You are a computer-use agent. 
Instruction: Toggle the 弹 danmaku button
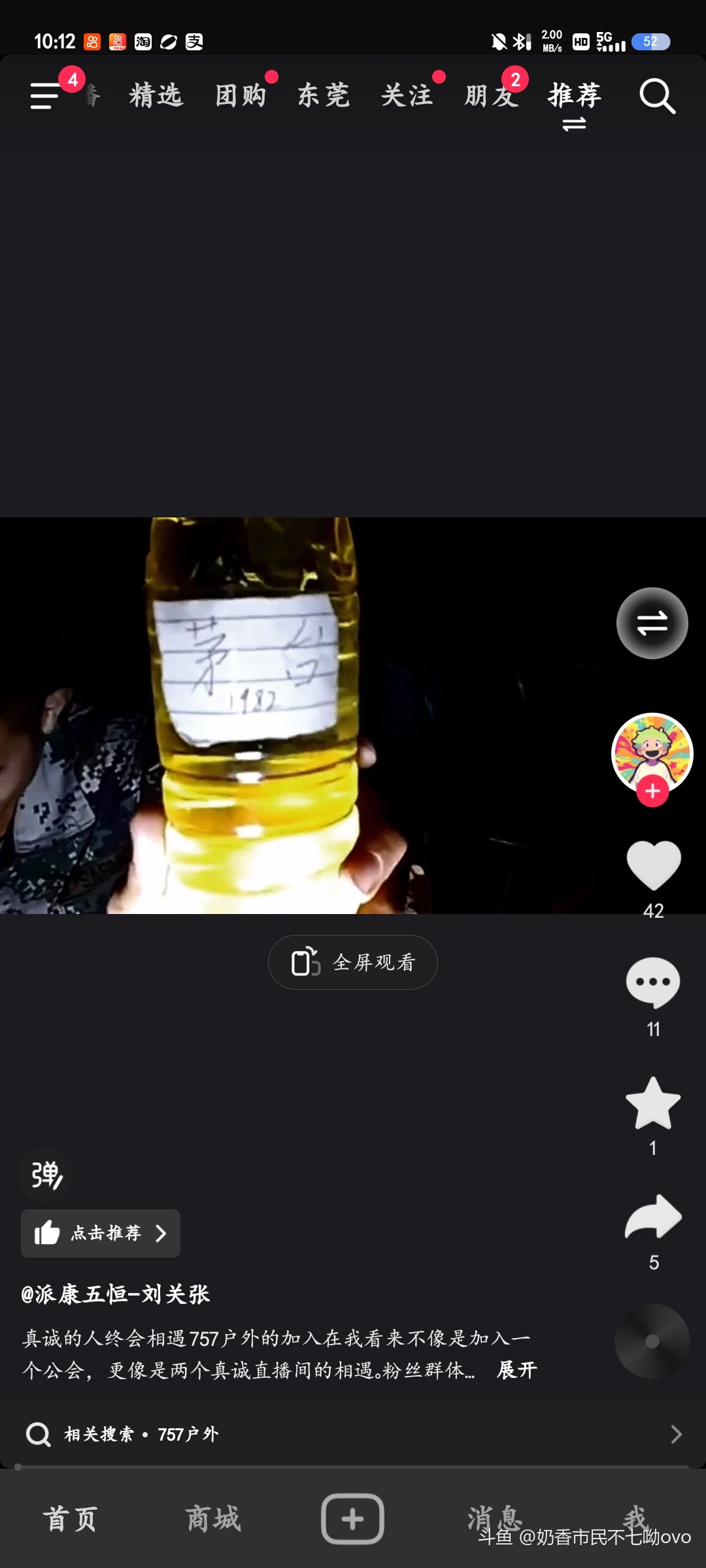[46, 1175]
